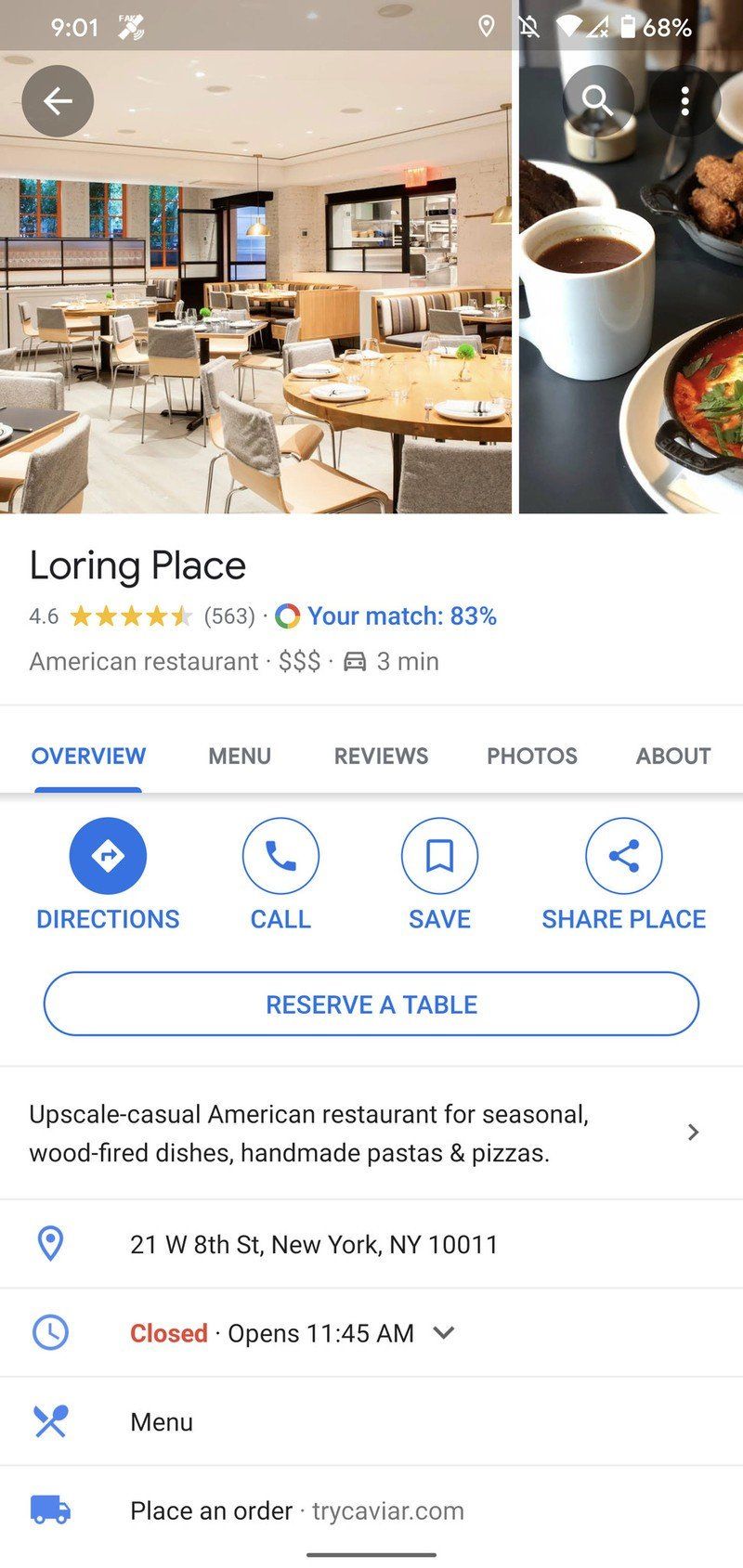Tap the bookmark icon to save this place

(438, 854)
